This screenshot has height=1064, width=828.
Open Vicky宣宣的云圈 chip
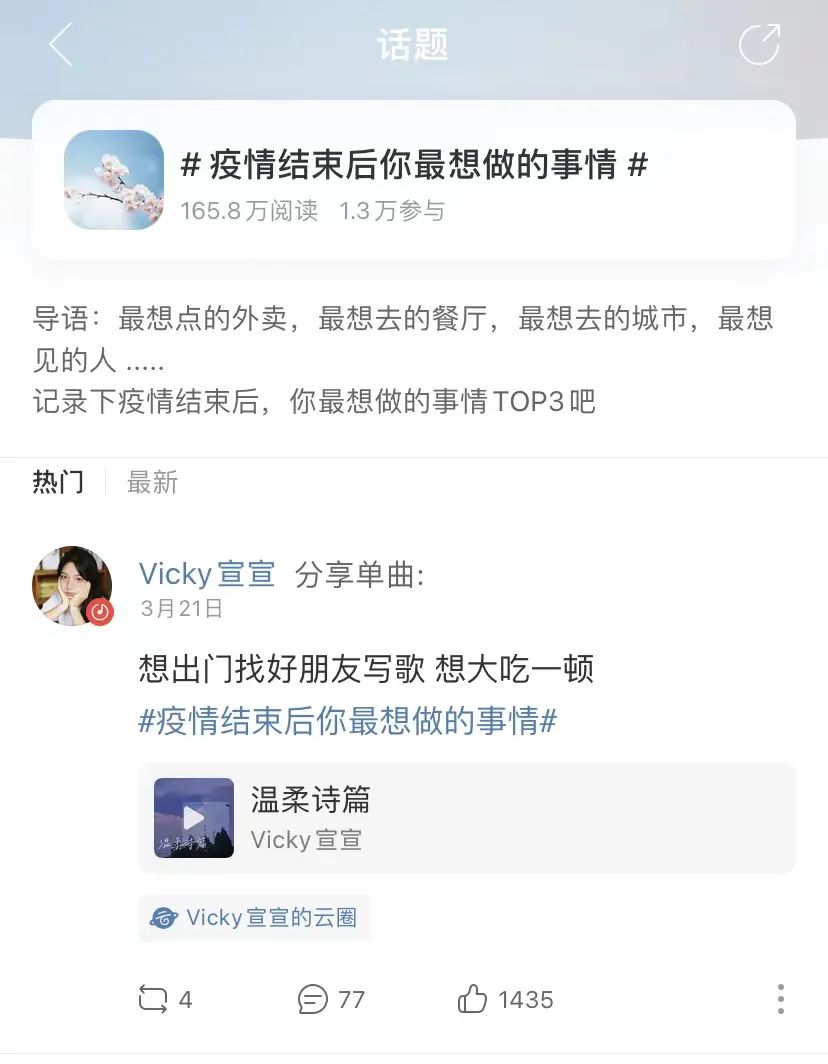click(255, 918)
